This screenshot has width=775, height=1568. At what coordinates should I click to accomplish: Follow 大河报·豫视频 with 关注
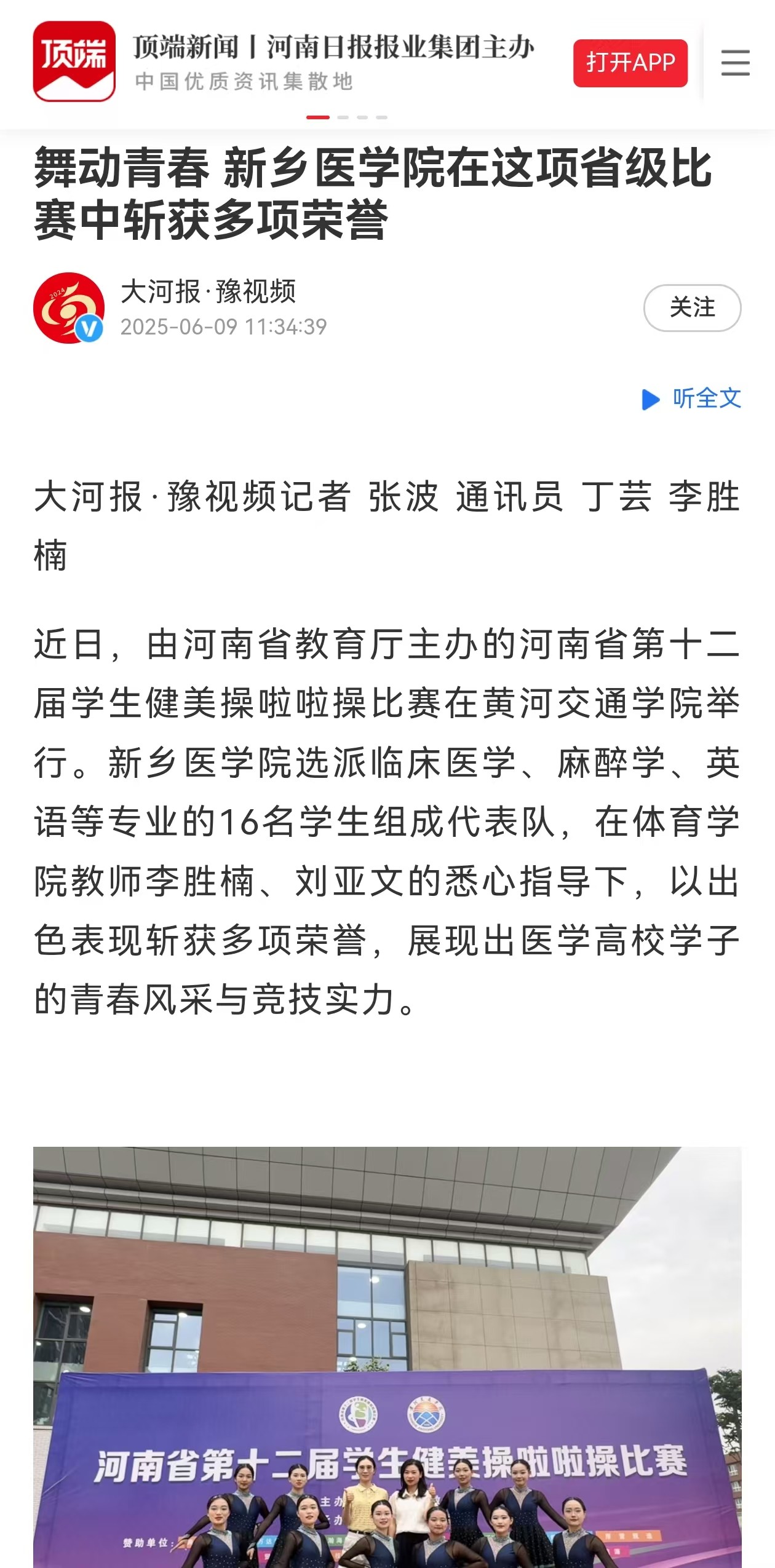691,307
